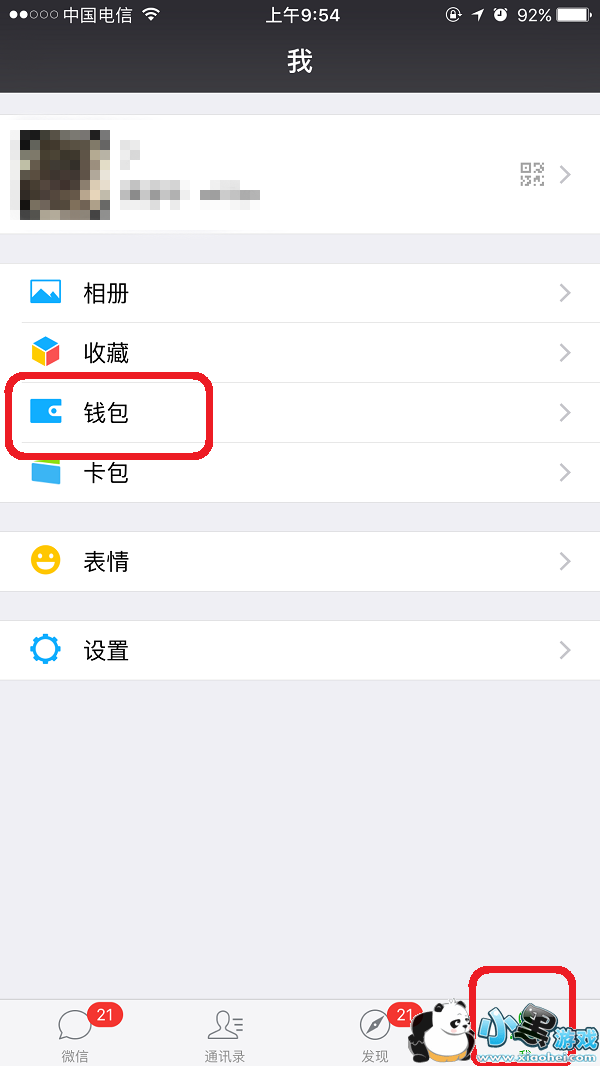This screenshot has width=600, height=1066.
Task: Open 收藏 favorites
Action: point(300,353)
